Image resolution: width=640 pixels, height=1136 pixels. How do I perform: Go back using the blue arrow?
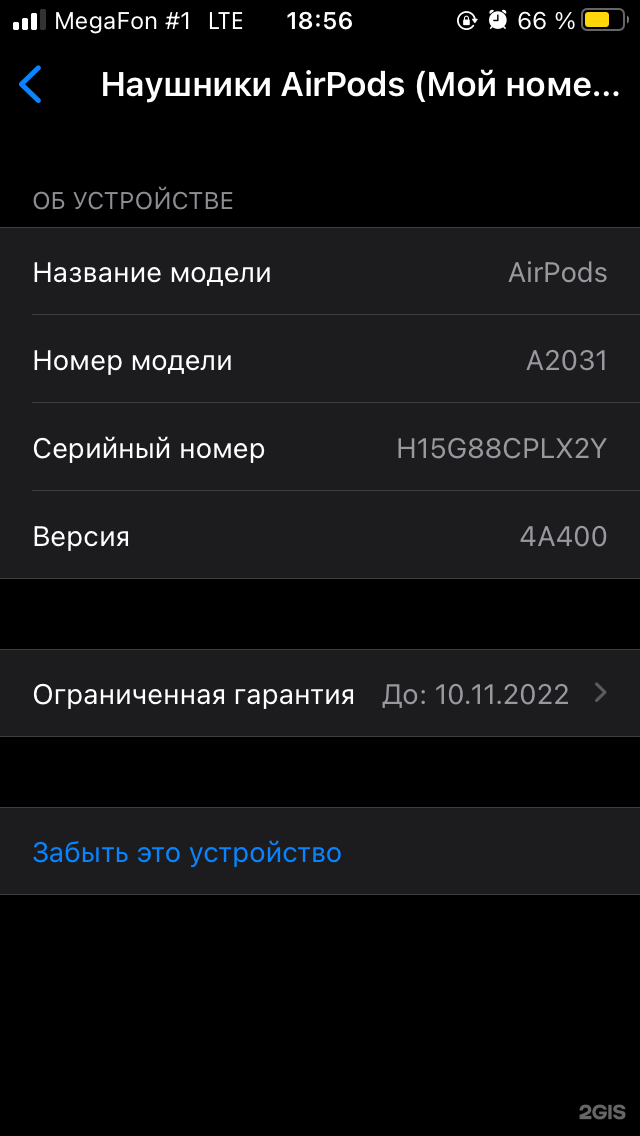pos(31,85)
